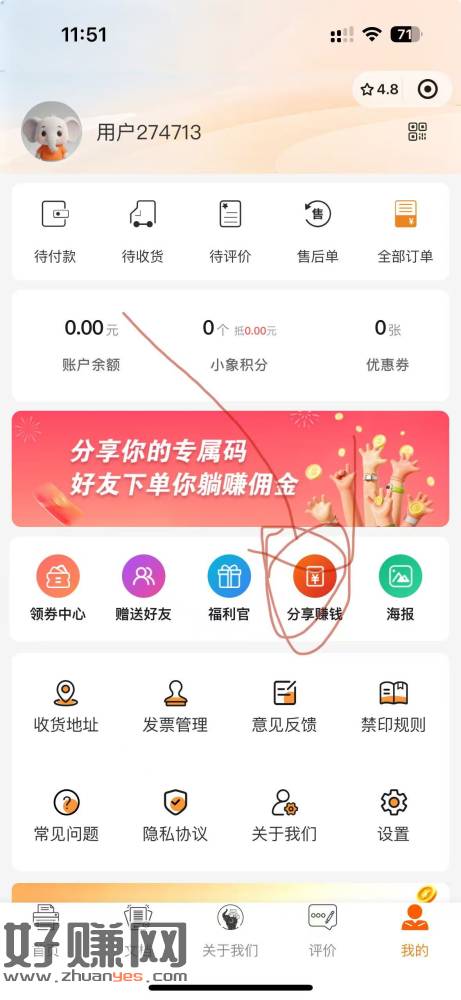
Task: Tap 分享赚钱 share to earn
Action: click(x=314, y=589)
